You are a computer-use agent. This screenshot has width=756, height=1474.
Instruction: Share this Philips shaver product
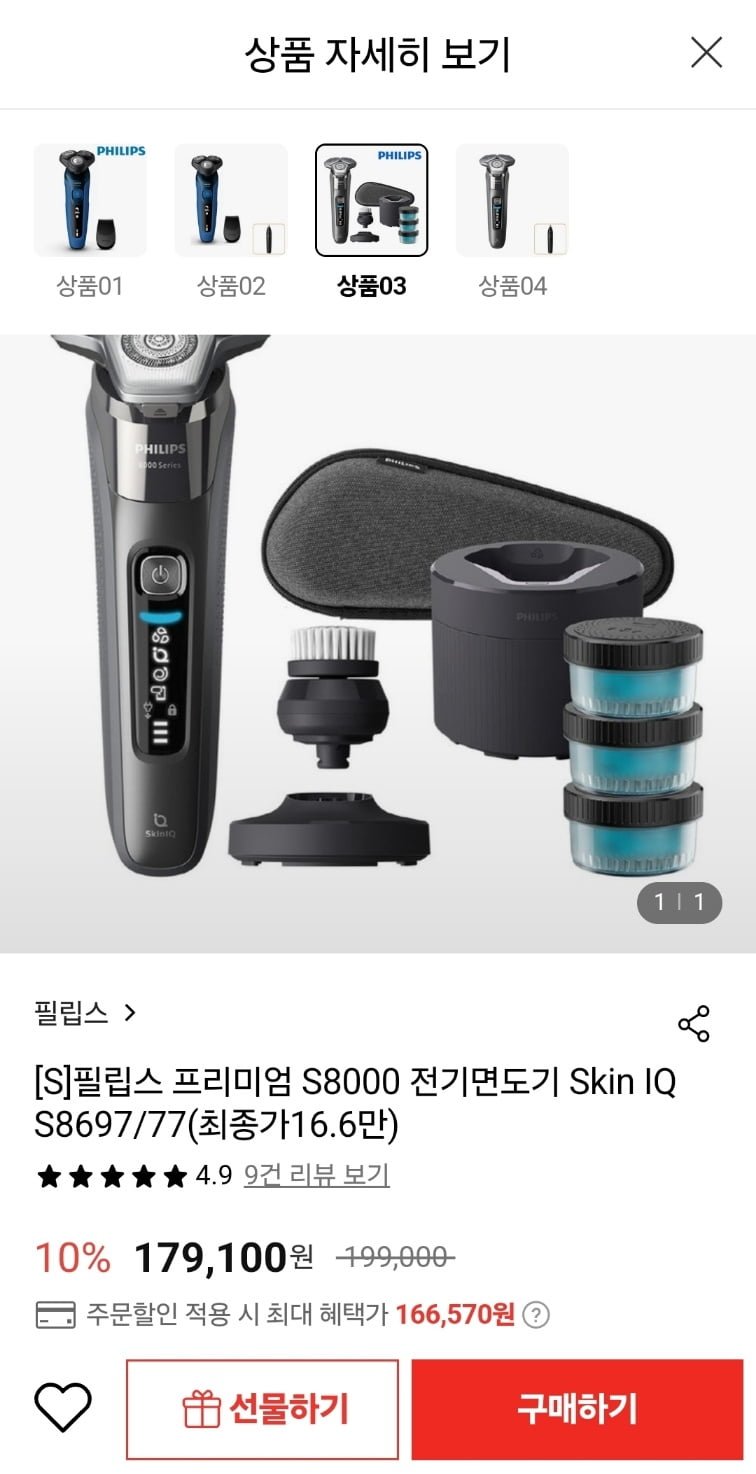[x=693, y=1024]
